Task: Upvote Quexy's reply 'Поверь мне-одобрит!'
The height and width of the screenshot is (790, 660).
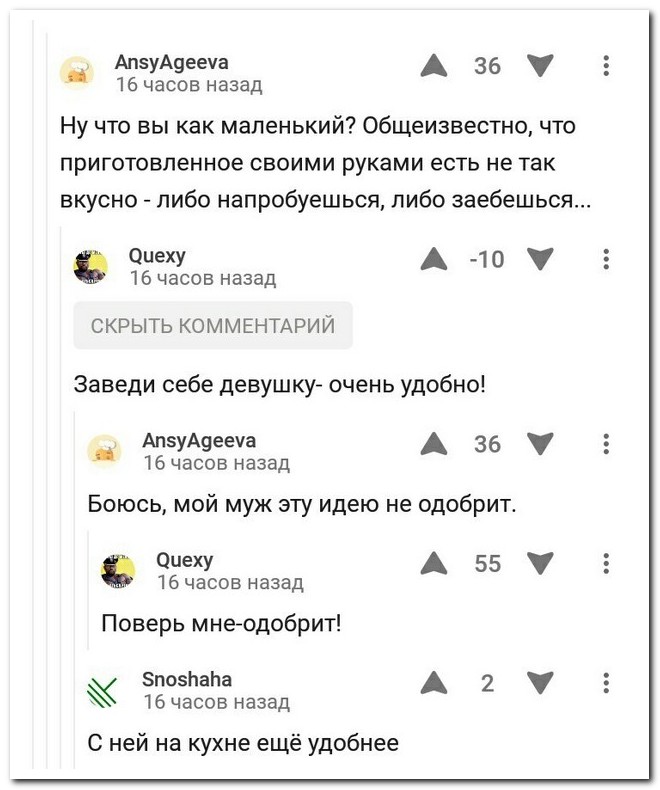Action: 434,565
